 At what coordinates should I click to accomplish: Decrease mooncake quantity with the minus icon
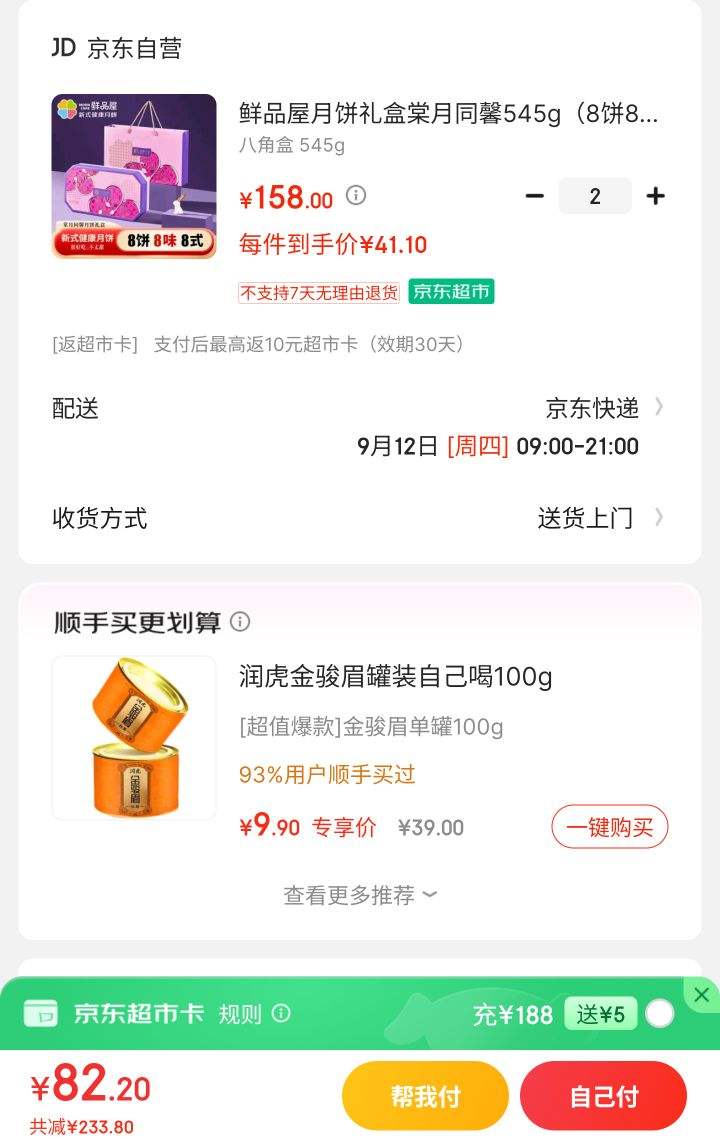click(535, 196)
